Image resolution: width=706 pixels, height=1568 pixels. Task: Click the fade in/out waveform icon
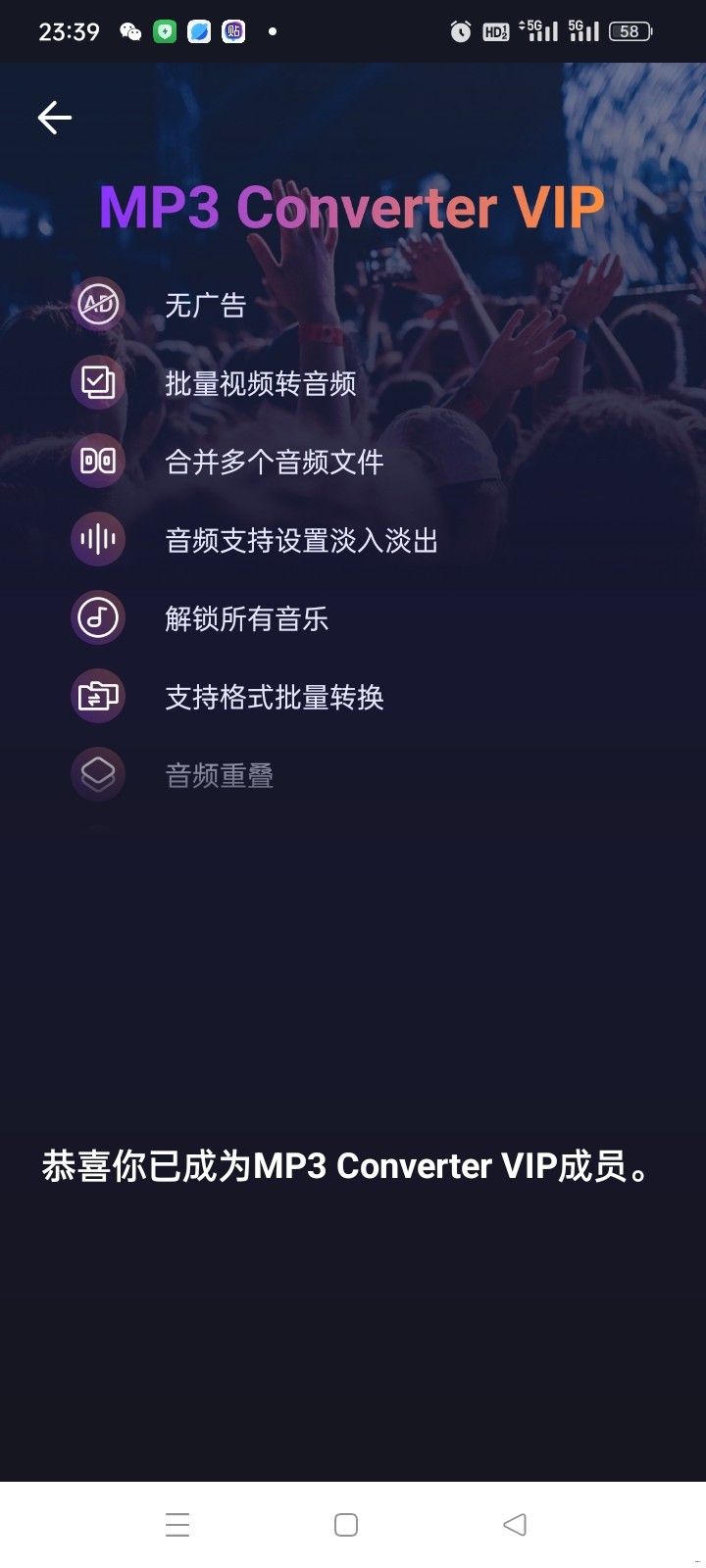(x=97, y=539)
